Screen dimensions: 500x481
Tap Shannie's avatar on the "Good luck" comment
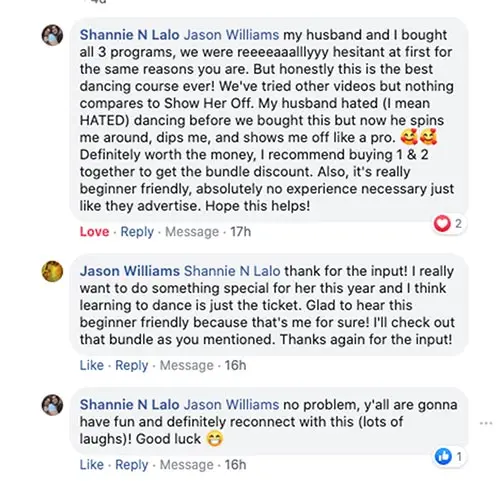[x=52, y=405]
